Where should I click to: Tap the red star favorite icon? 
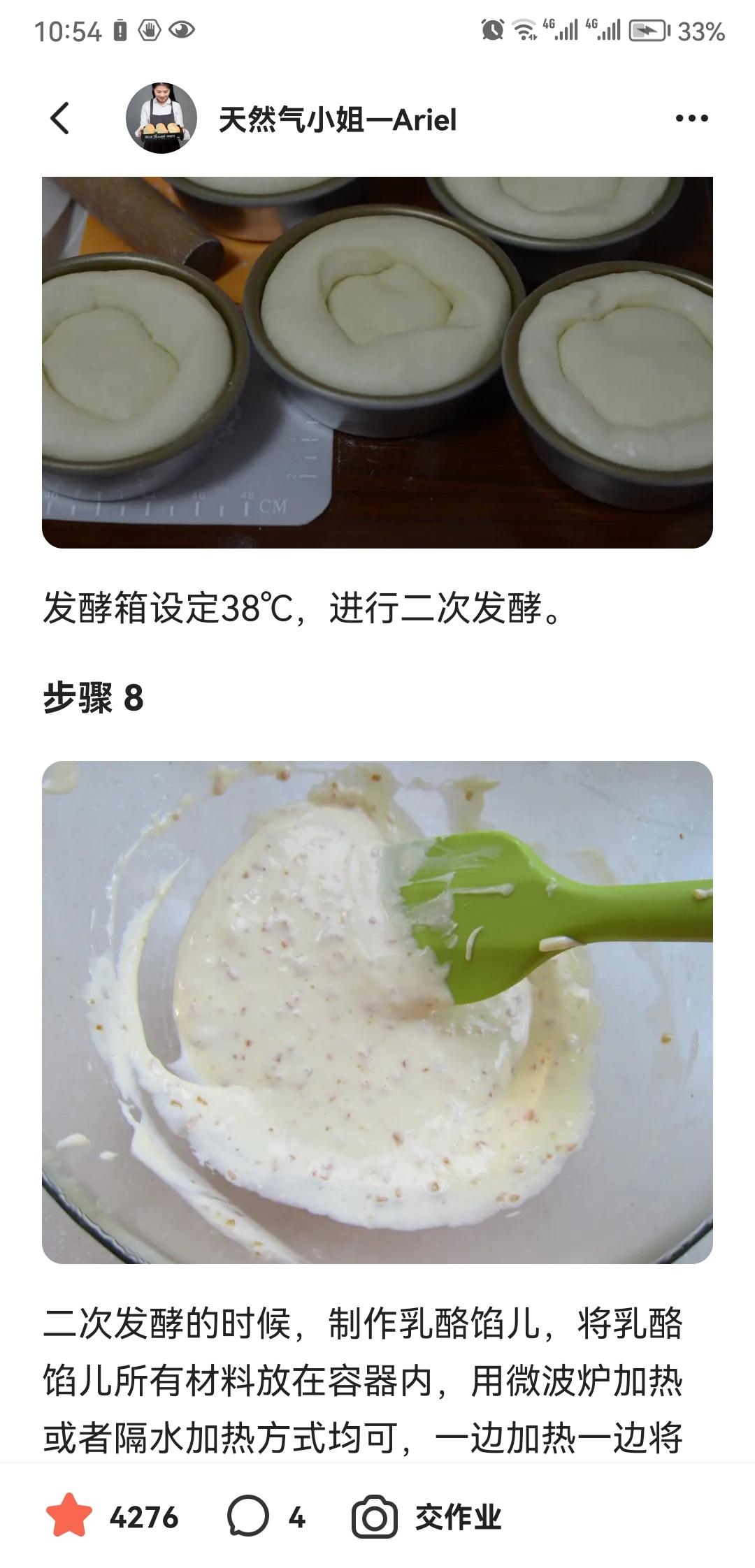click(69, 1517)
